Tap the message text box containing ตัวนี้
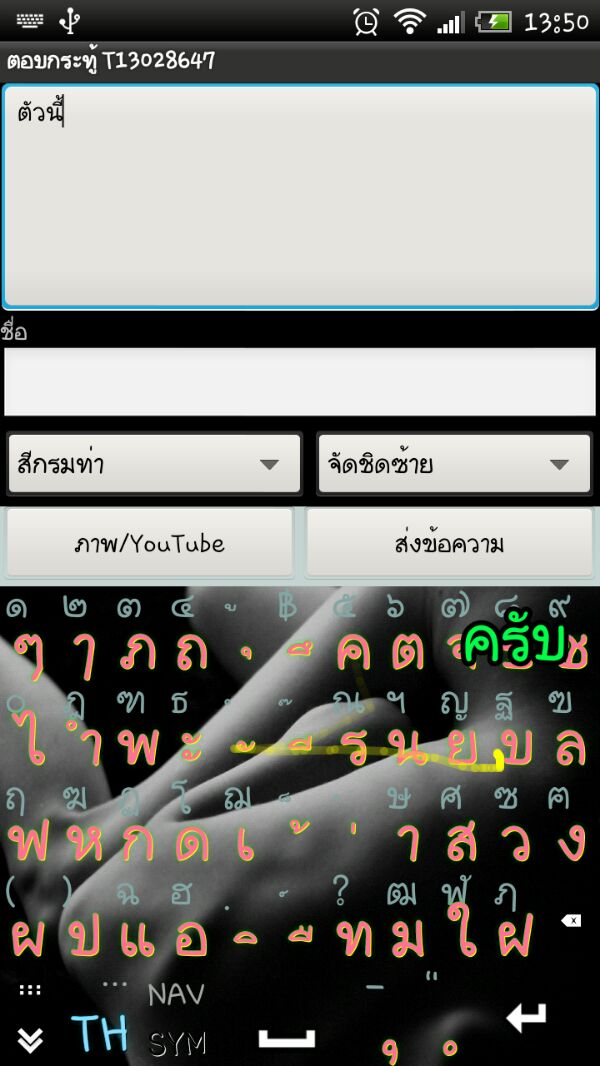The image size is (600, 1066). 300,197
